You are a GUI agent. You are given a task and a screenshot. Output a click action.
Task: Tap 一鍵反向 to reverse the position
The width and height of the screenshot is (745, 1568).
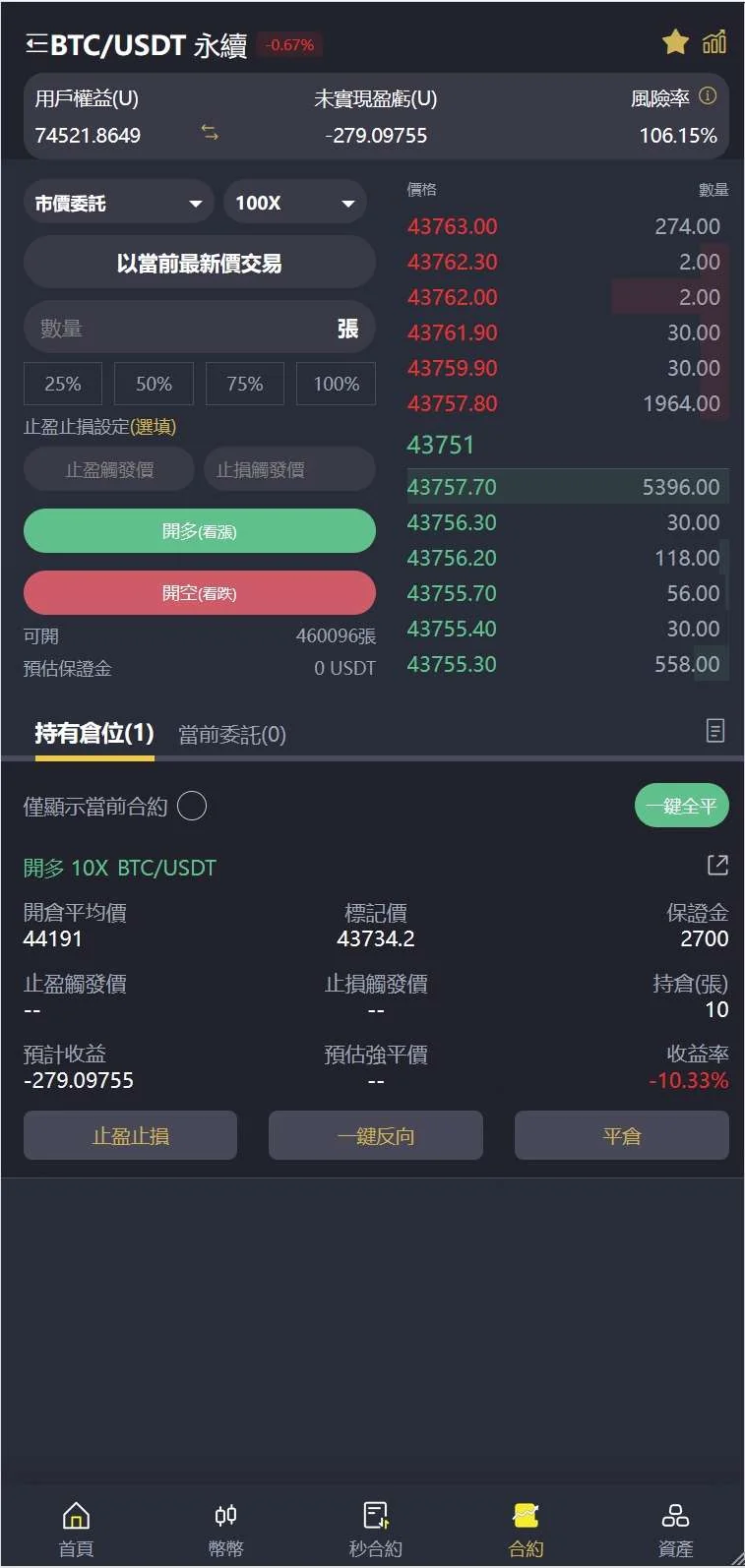point(375,1136)
